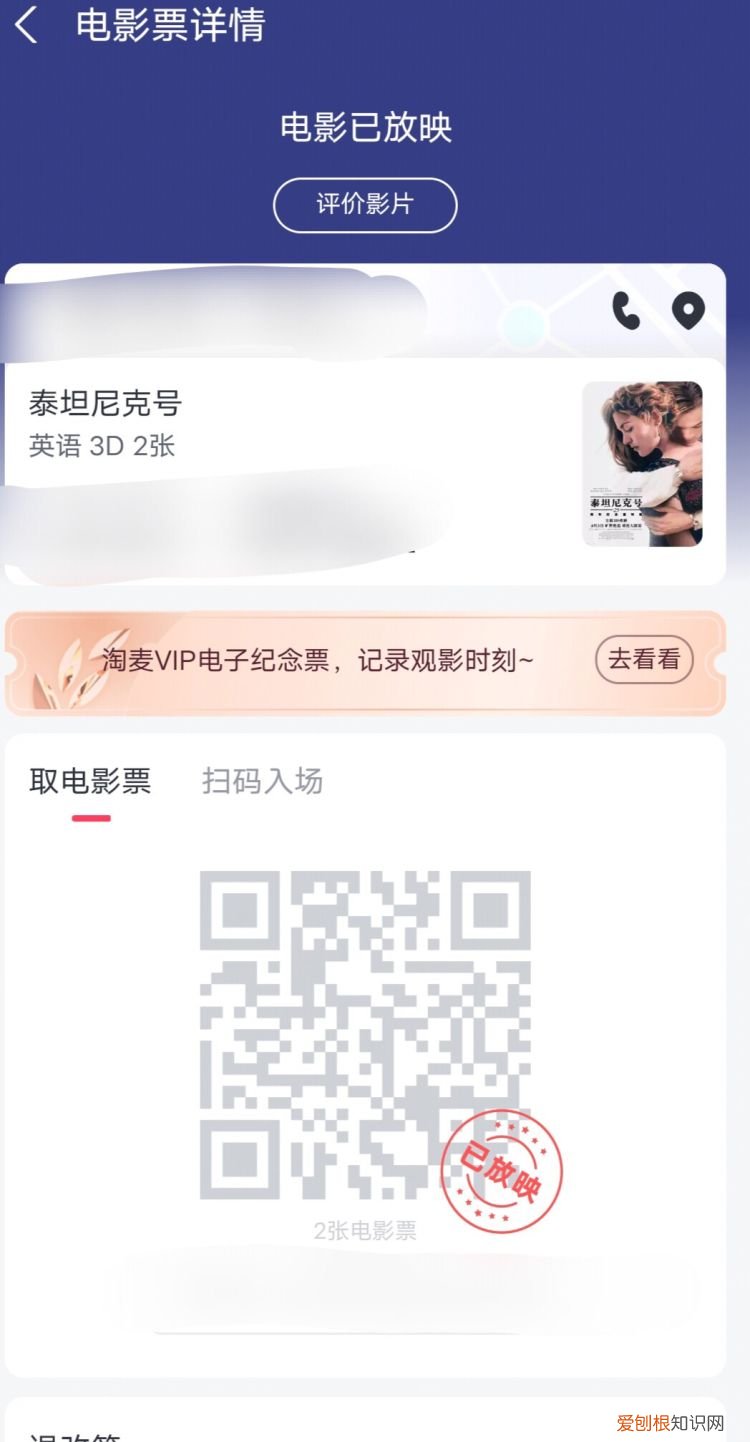This screenshot has height=1442, width=750.
Task: Tap the 淘麦VIP电子纪念票 banner text
Action: pyautogui.click(x=318, y=659)
